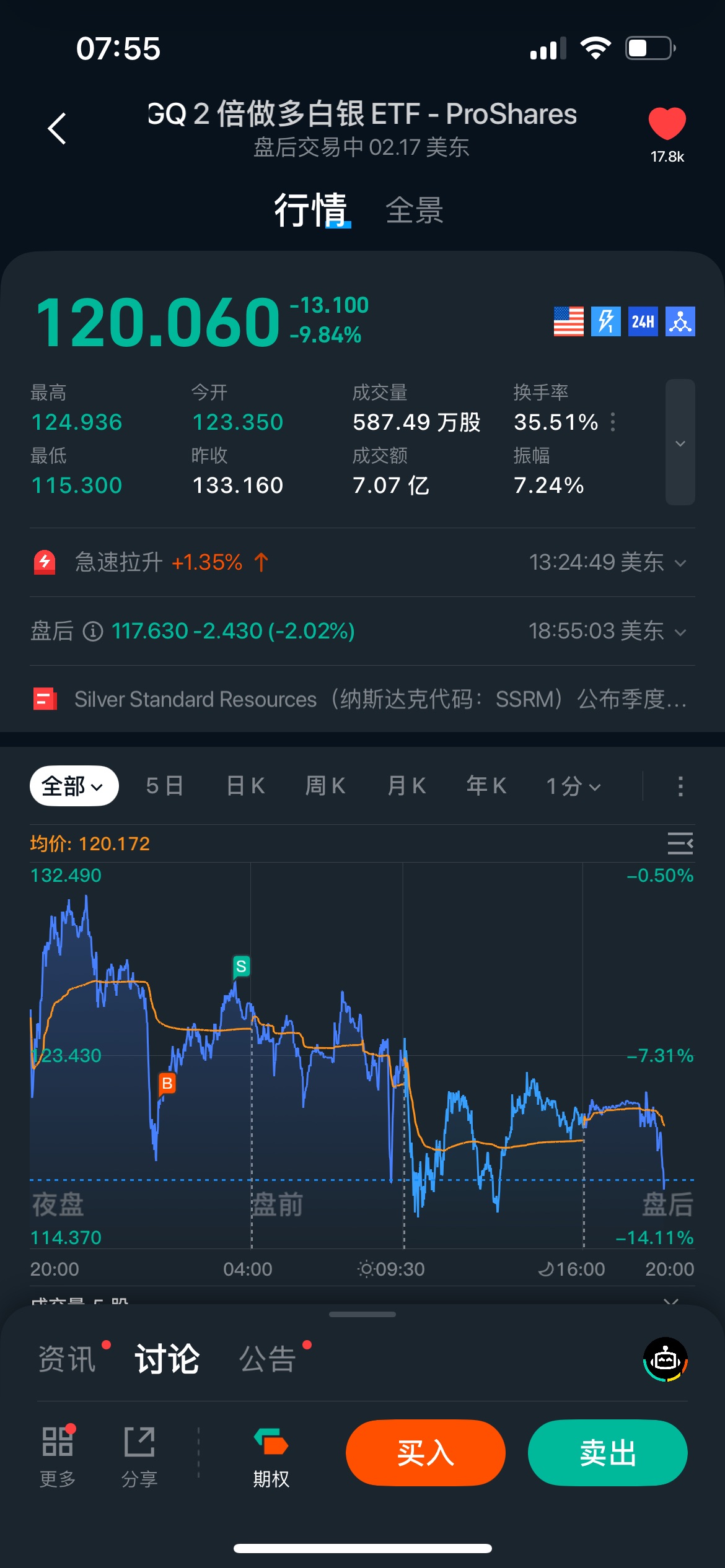Show the 月K candlestick chart

(x=406, y=786)
